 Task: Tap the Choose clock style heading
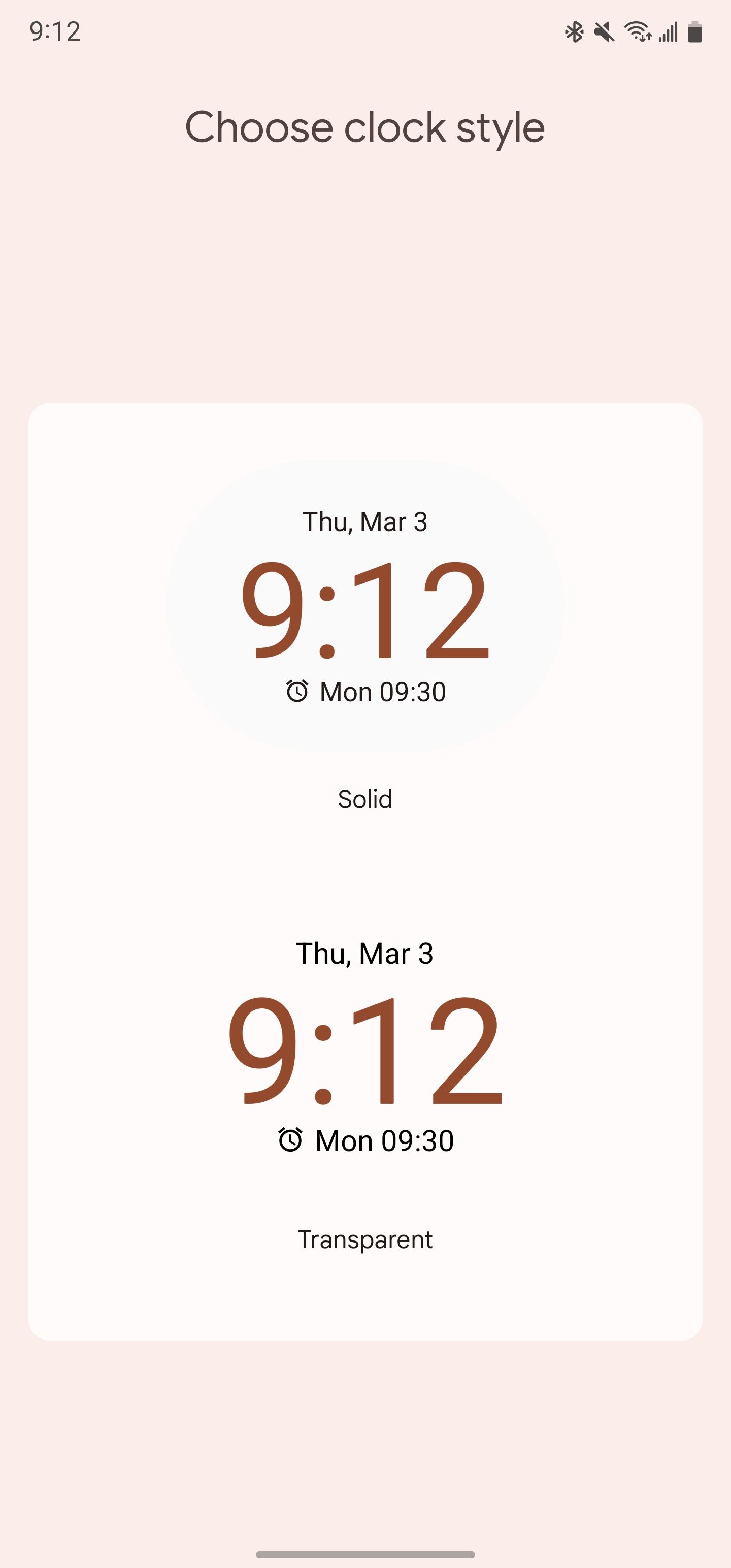tap(365, 126)
